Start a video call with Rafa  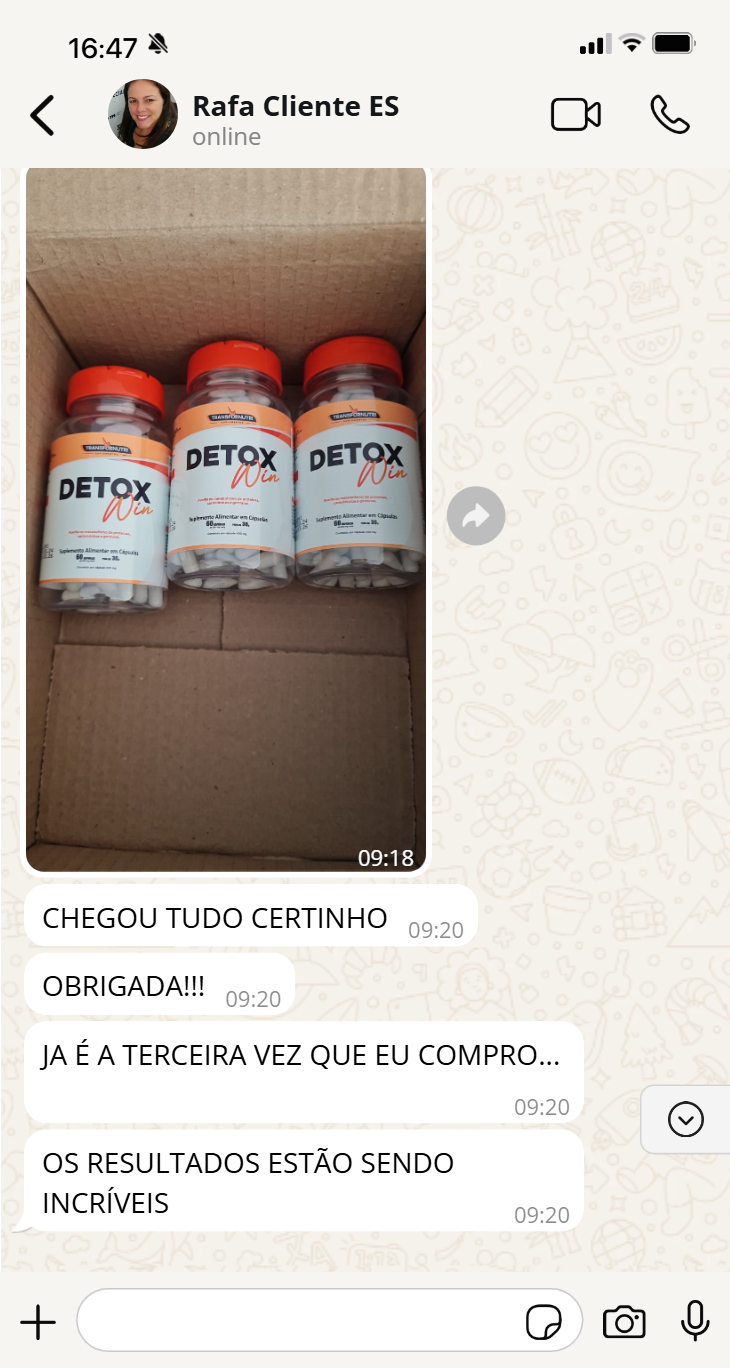pyautogui.click(x=576, y=115)
